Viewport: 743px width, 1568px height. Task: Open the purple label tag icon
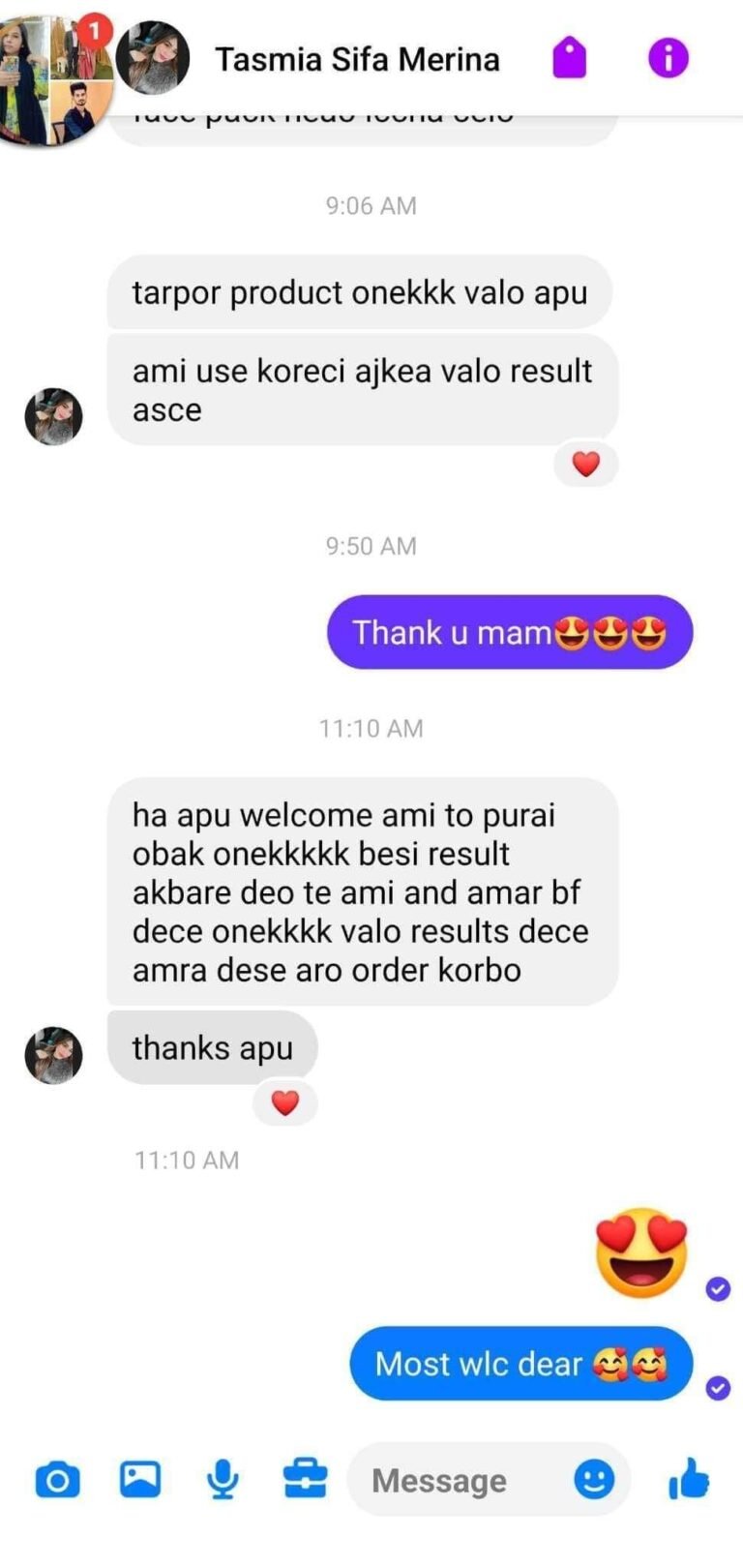[569, 58]
